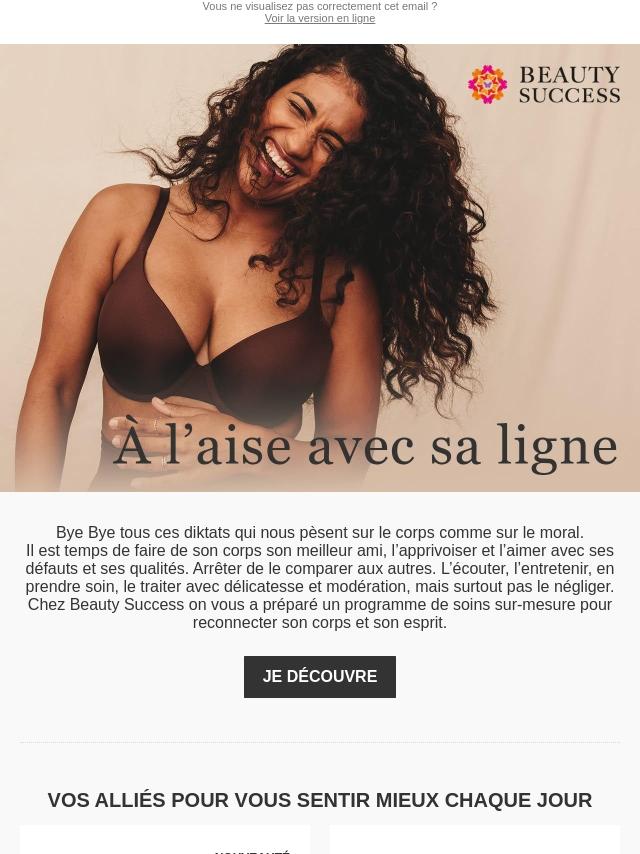Open the 'Voir la version en ligne' link
This screenshot has height=854, width=640.
320,19
